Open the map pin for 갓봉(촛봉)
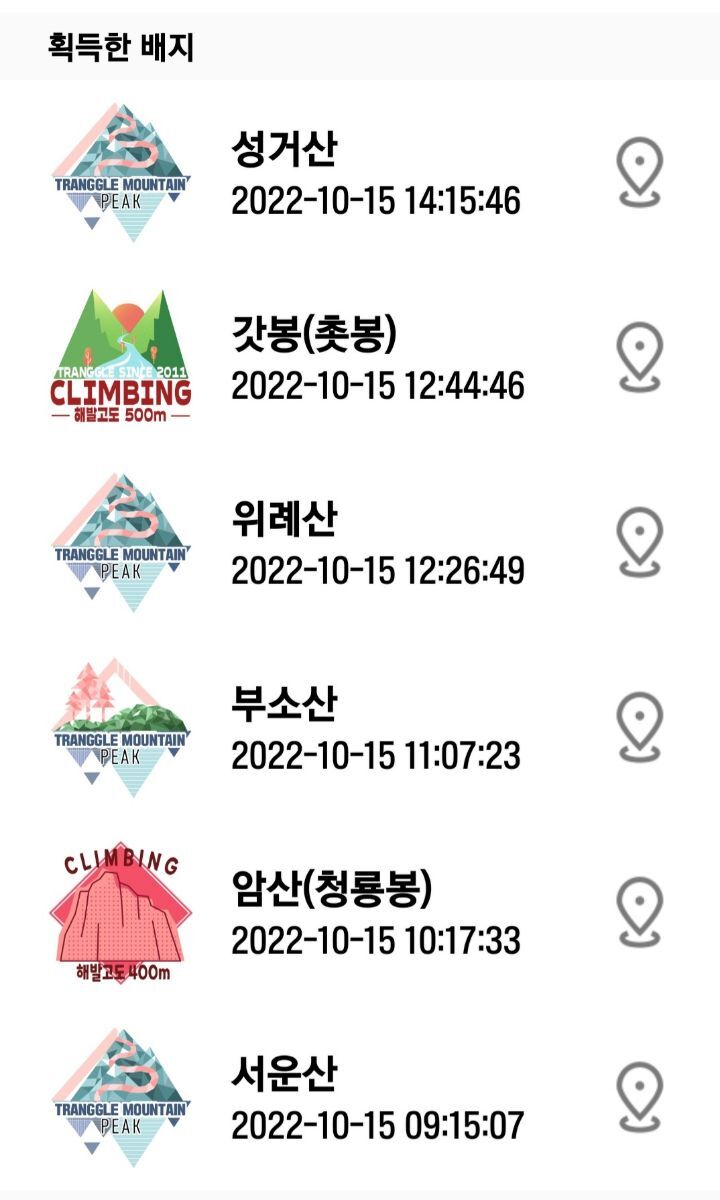This screenshot has height=1200, width=720. [x=639, y=357]
